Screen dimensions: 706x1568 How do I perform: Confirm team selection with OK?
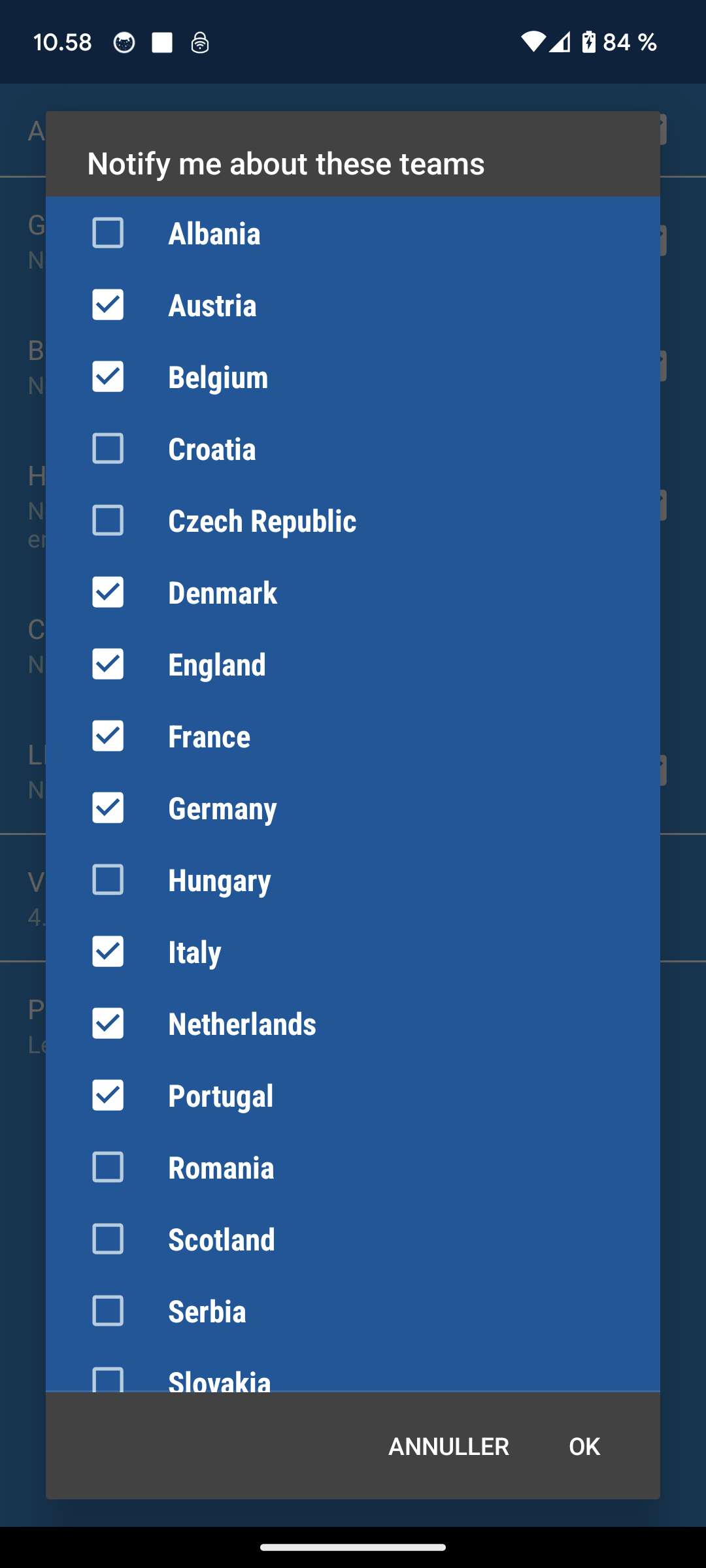[x=584, y=1446]
